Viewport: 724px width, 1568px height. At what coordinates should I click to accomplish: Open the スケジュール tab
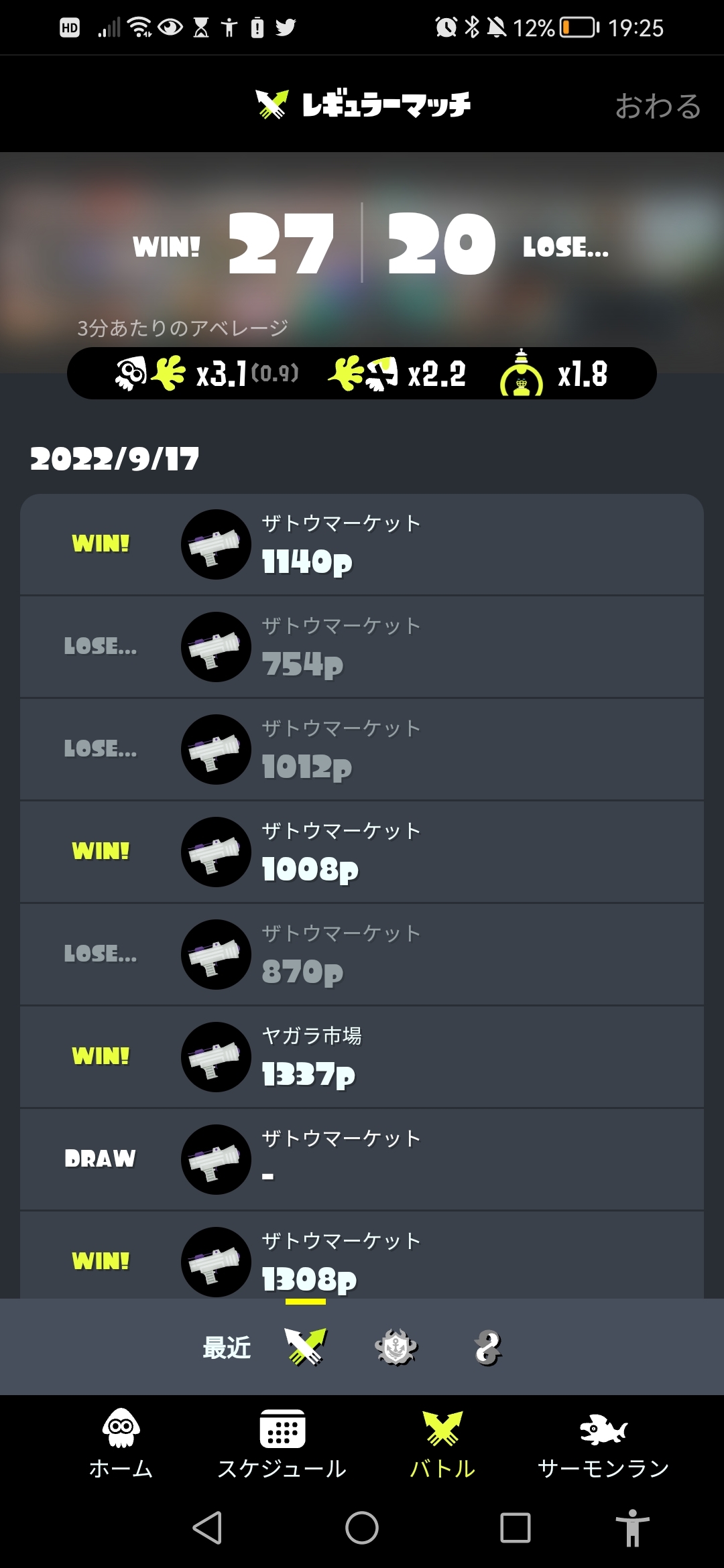282,1443
